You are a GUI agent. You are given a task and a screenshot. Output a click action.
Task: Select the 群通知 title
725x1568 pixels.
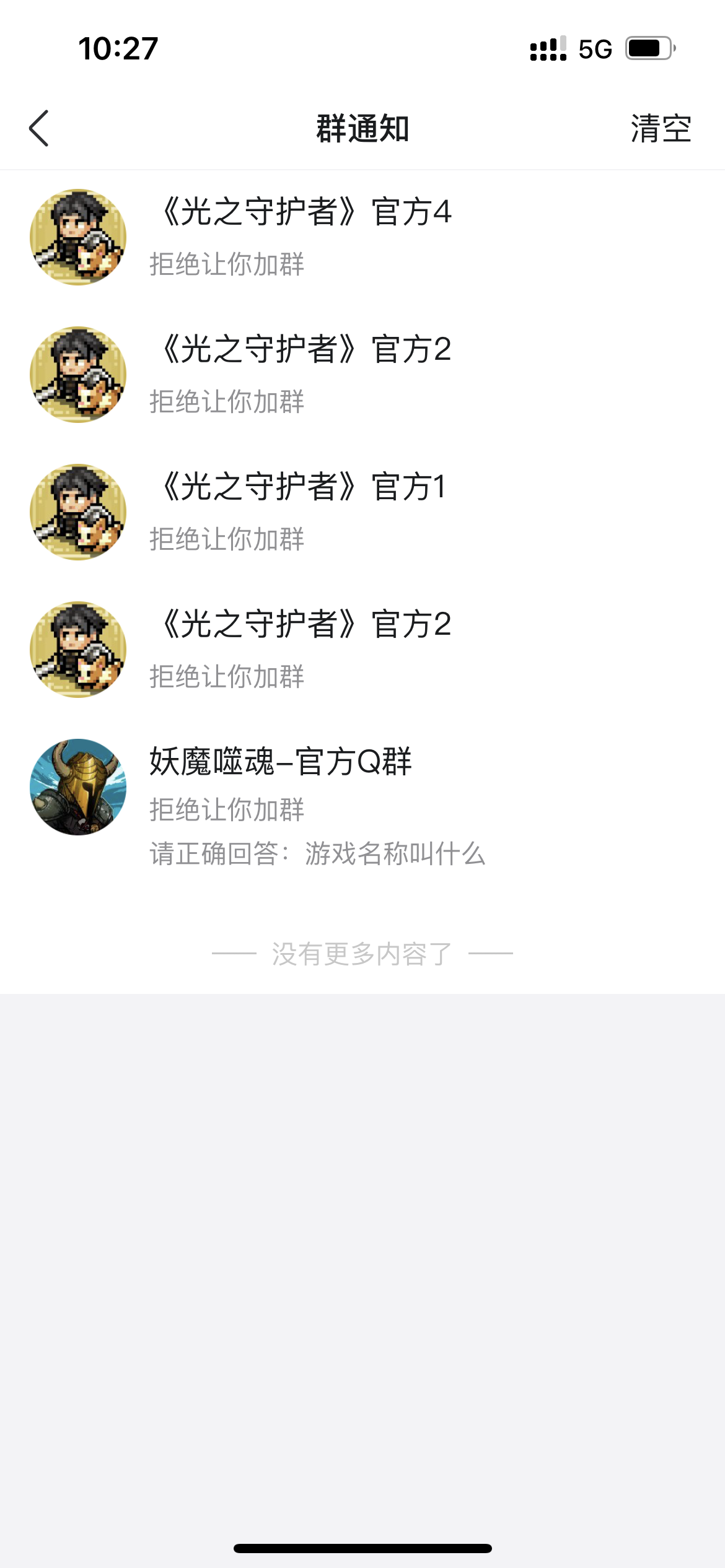click(362, 128)
